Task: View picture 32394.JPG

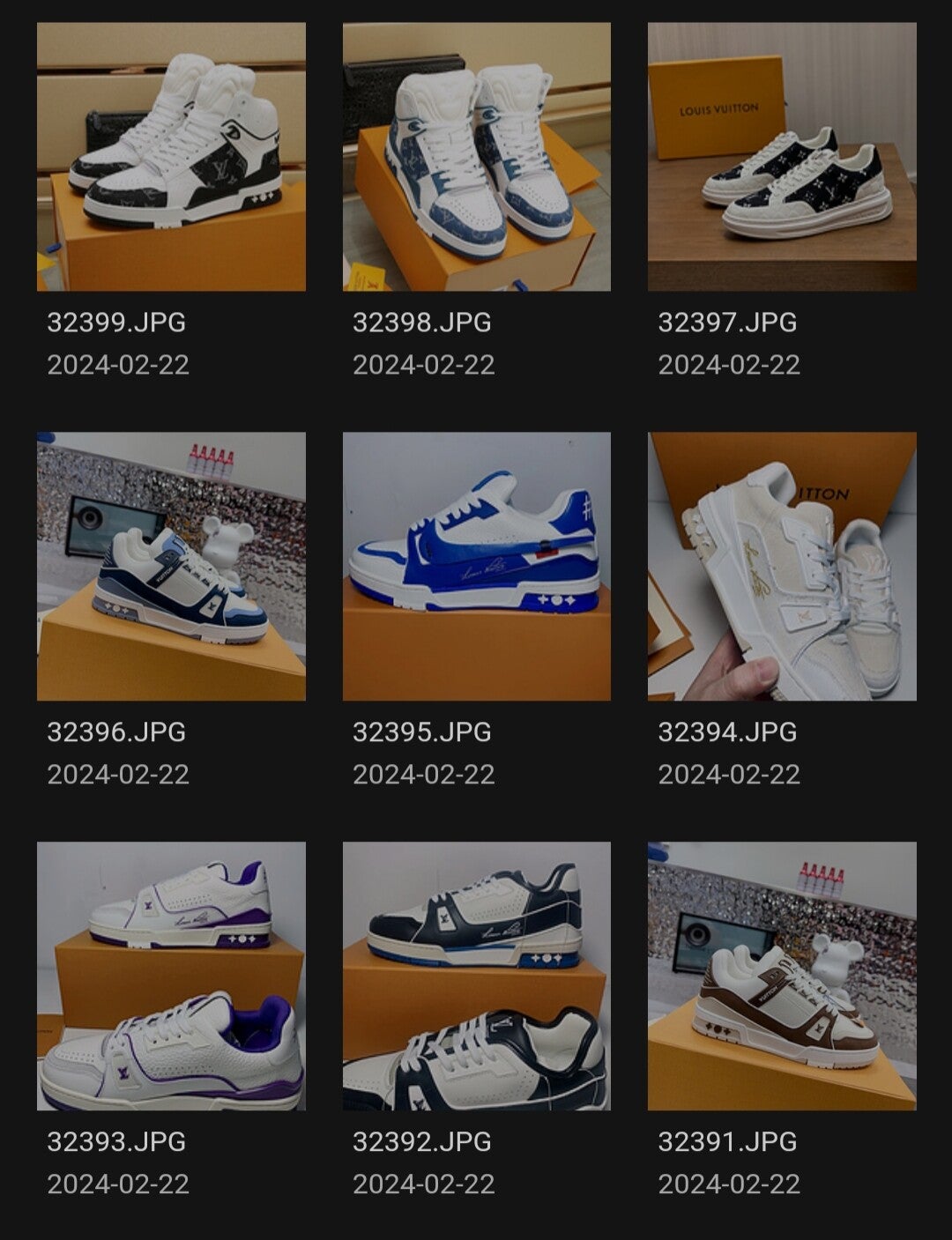Action: point(782,566)
